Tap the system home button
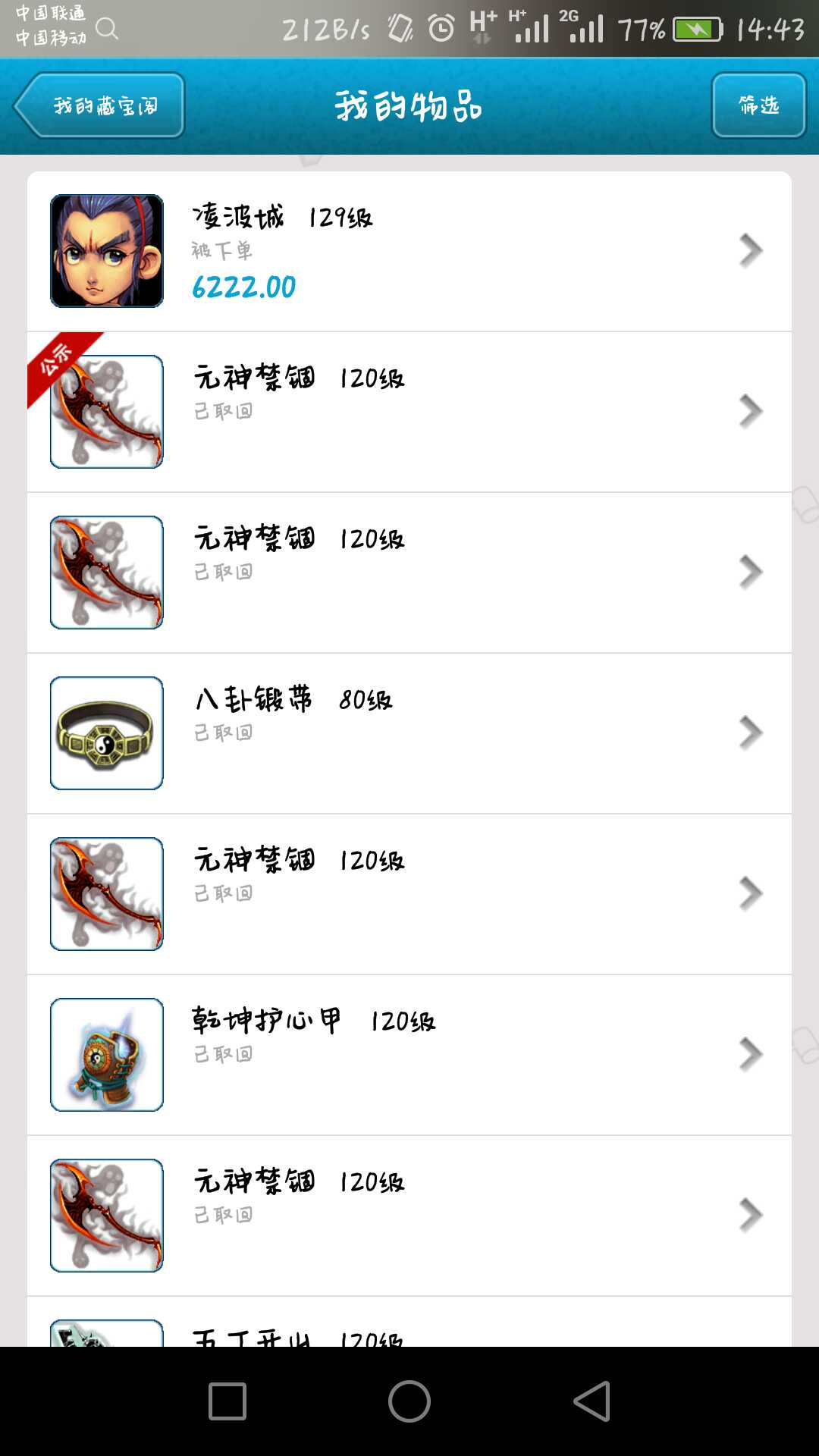The height and width of the screenshot is (1456, 819). pyautogui.click(x=409, y=1401)
